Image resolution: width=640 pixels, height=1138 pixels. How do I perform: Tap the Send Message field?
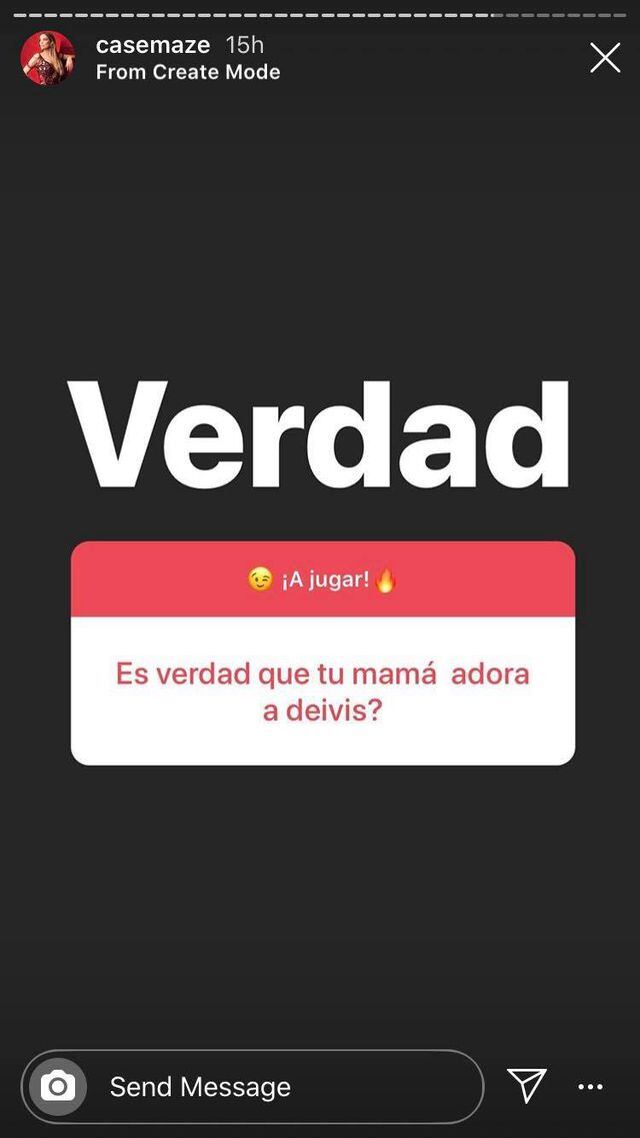coord(280,1086)
